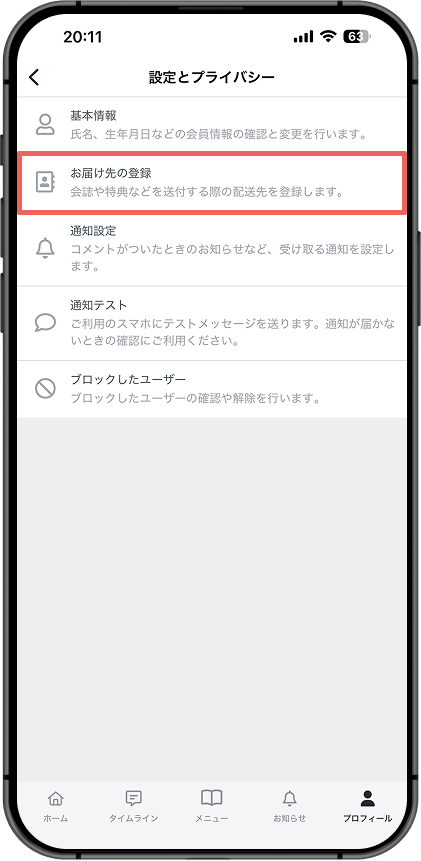Image resolution: width=421 pixels, height=861 pixels.
Task: Go to the お知らせ tab
Action: point(289,806)
